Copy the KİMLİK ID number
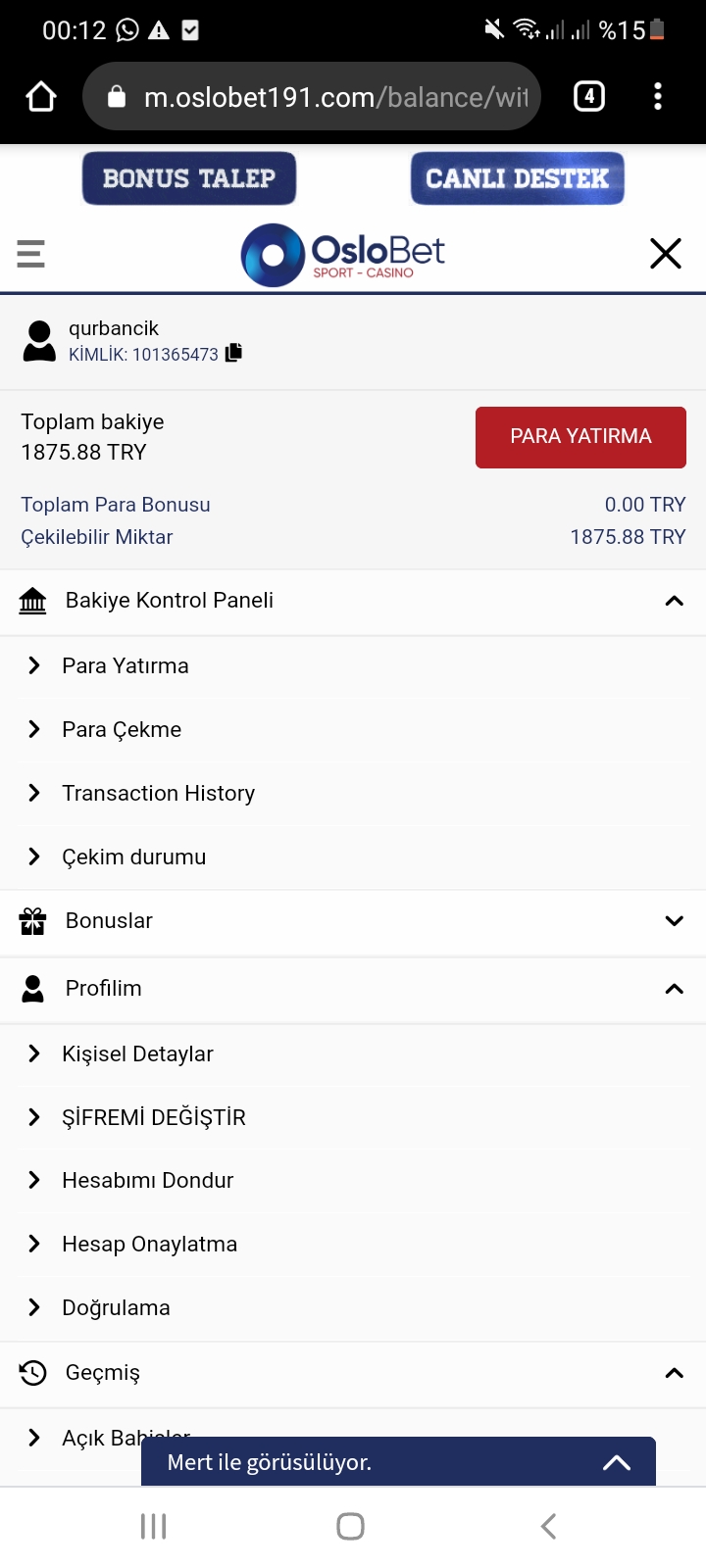The height and width of the screenshot is (1568, 706). [x=233, y=353]
